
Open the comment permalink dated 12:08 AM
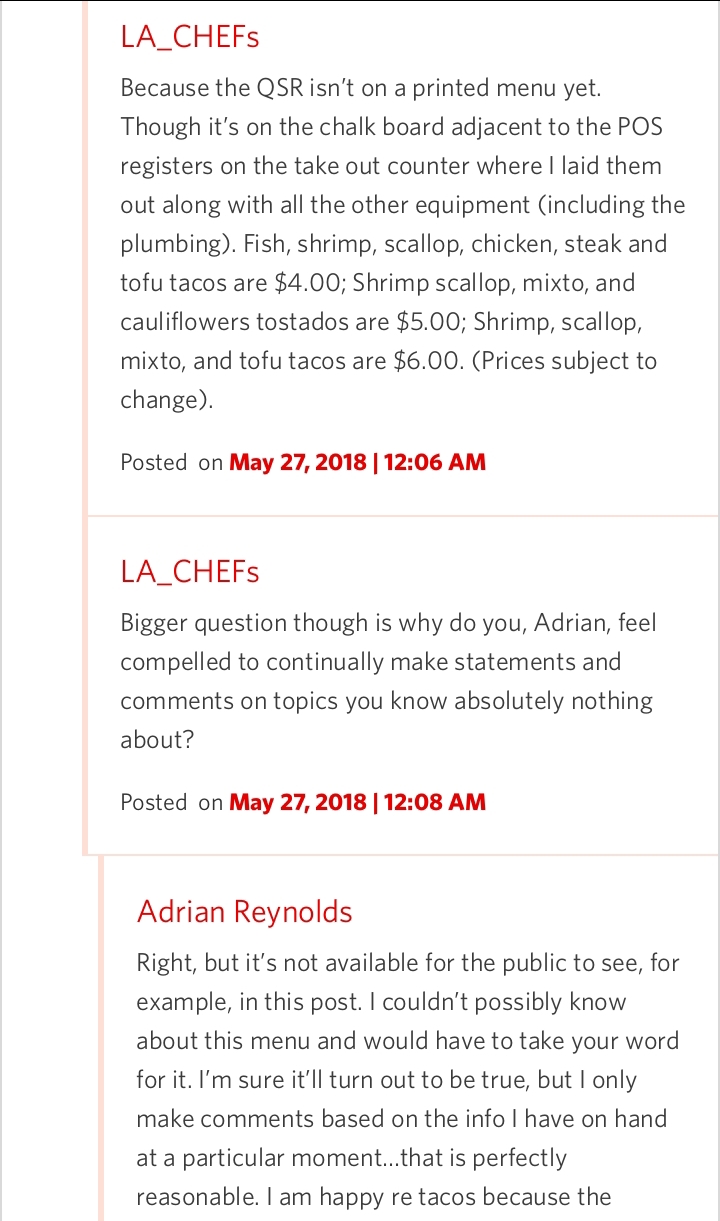pyautogui.click(x=357, y=802)
